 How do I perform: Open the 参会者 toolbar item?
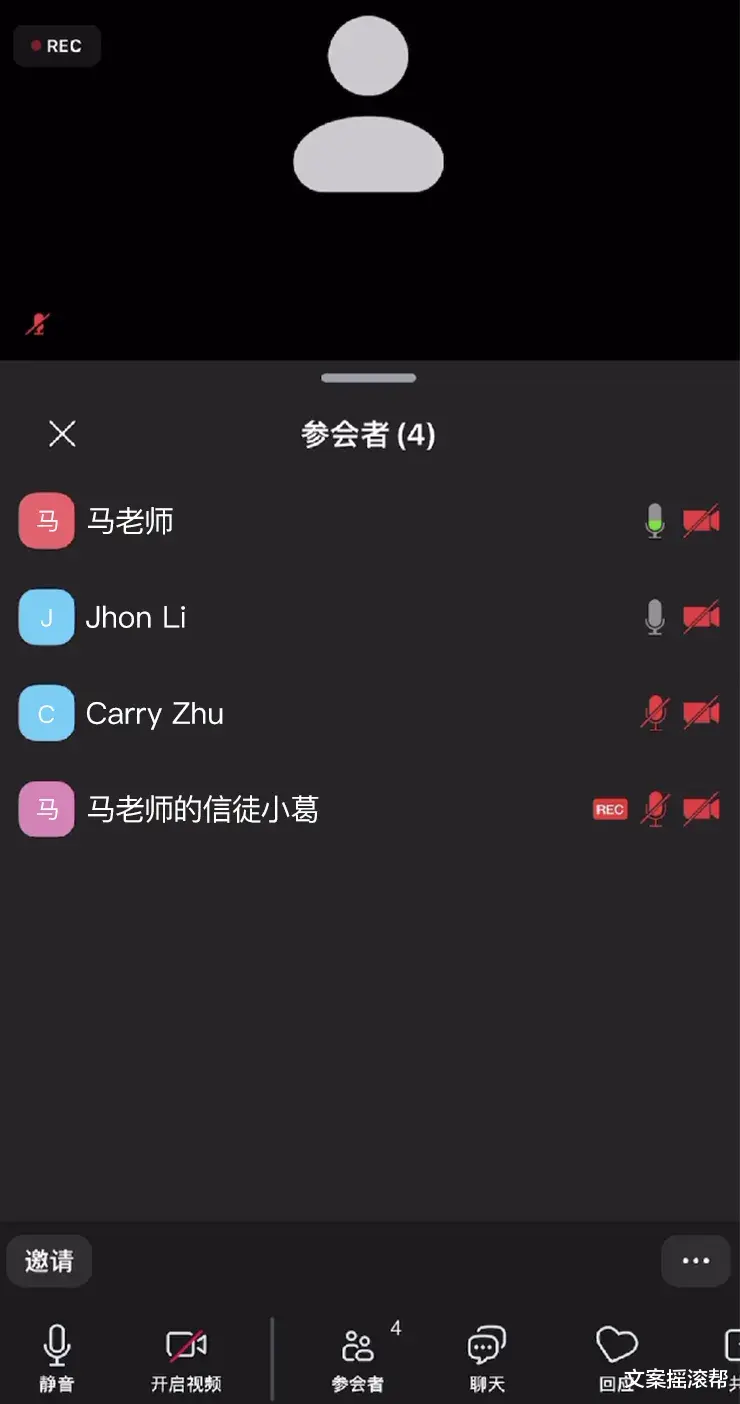click(x=360, y=1358)
